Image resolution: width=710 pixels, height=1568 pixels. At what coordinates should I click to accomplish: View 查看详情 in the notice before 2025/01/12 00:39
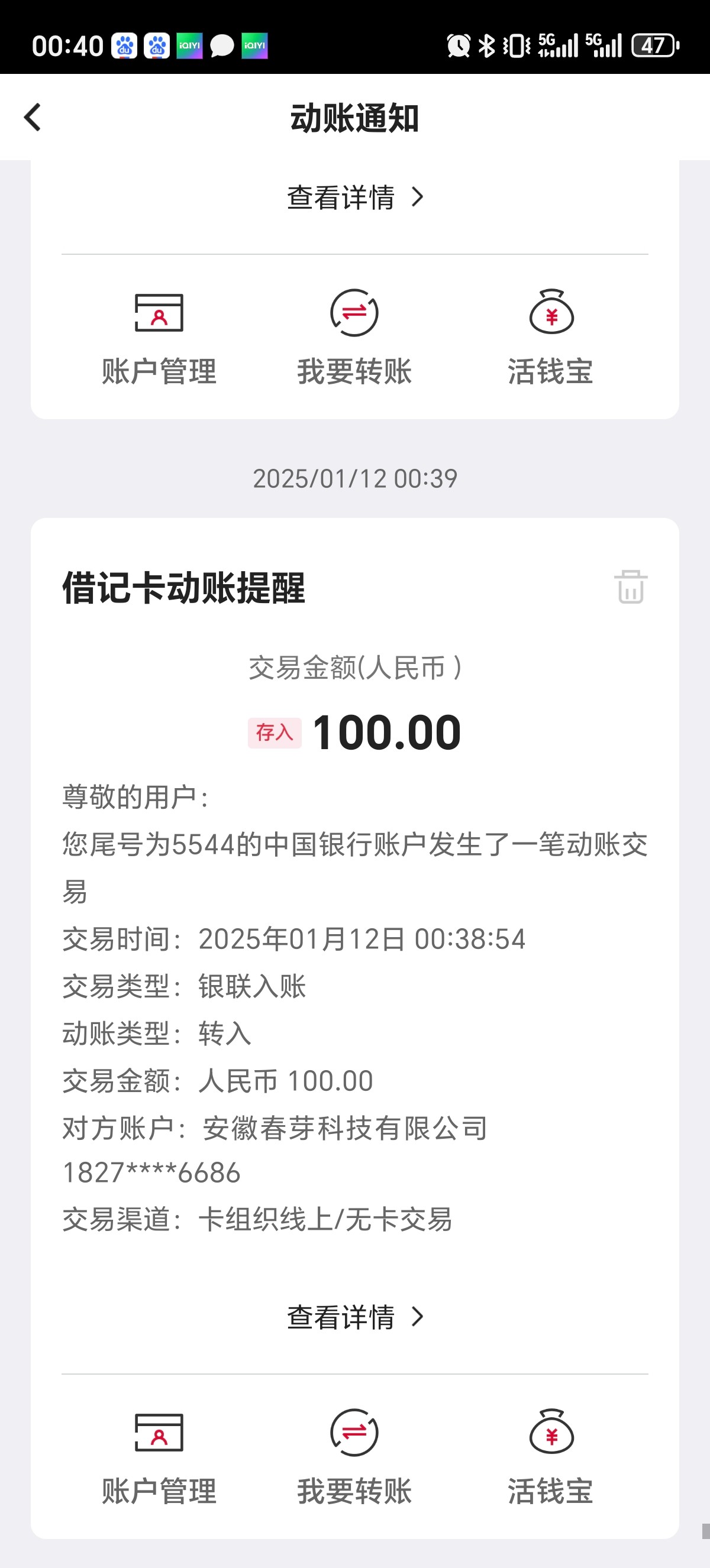click(x=354, y=197)
